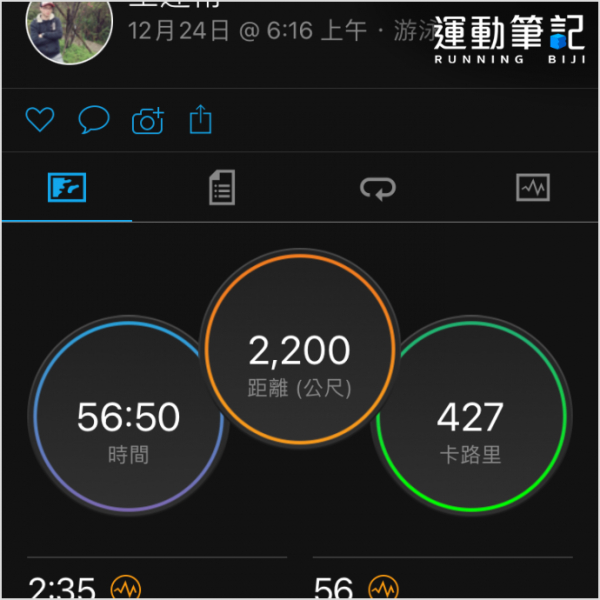
Task: Open the charts tab
Action: pyautogui.click(x=532, y=187)
